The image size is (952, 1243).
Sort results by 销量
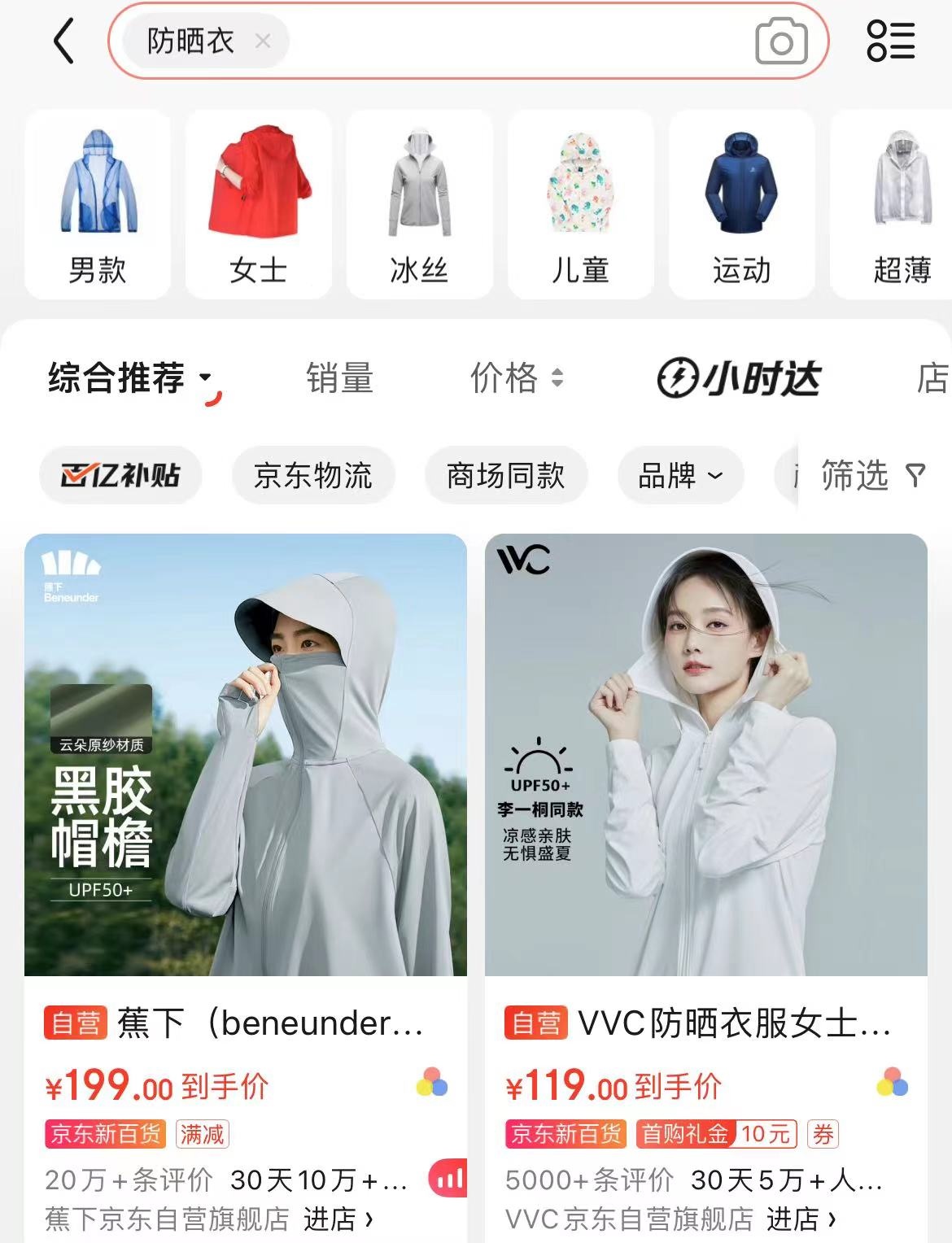coord(339,378)
